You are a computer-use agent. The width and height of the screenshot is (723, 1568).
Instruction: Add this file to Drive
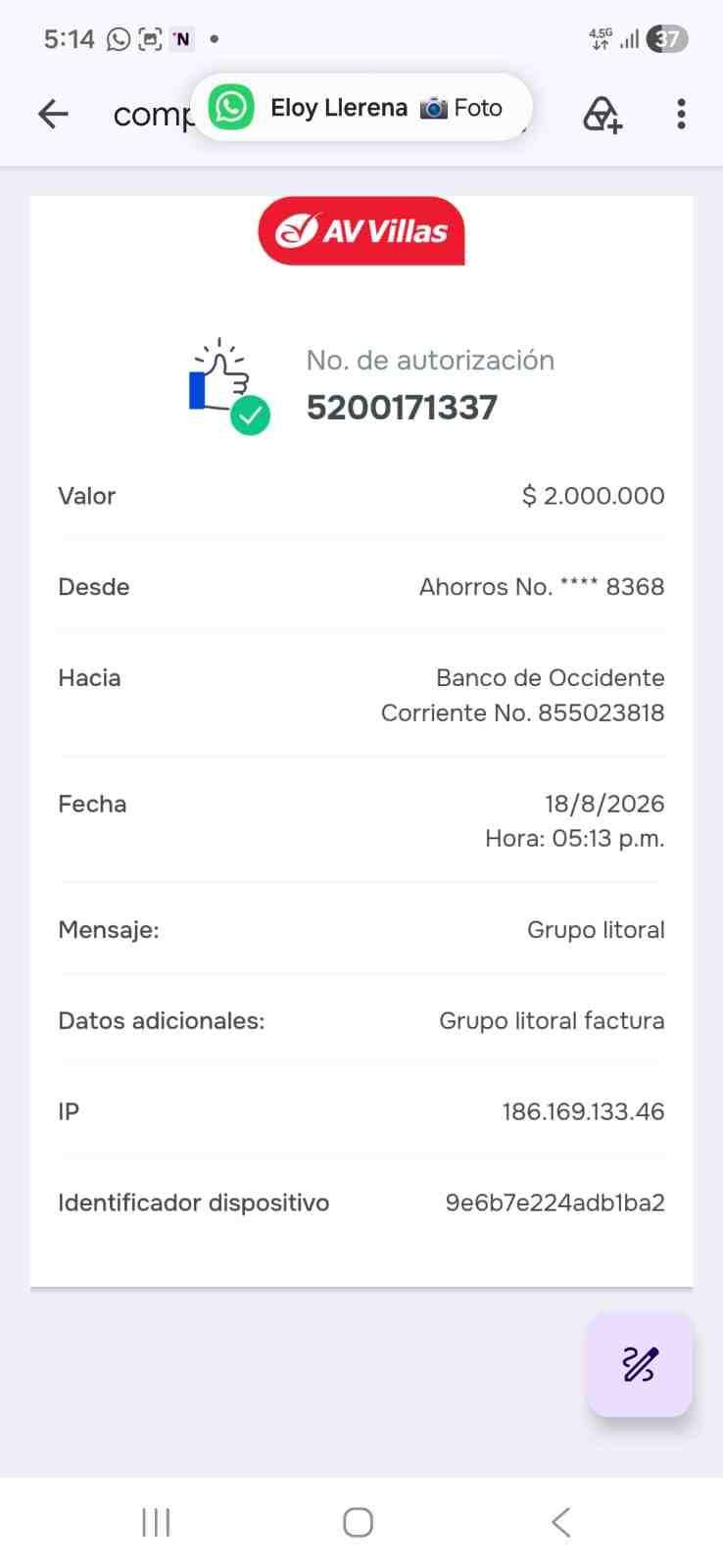point(602,115)
